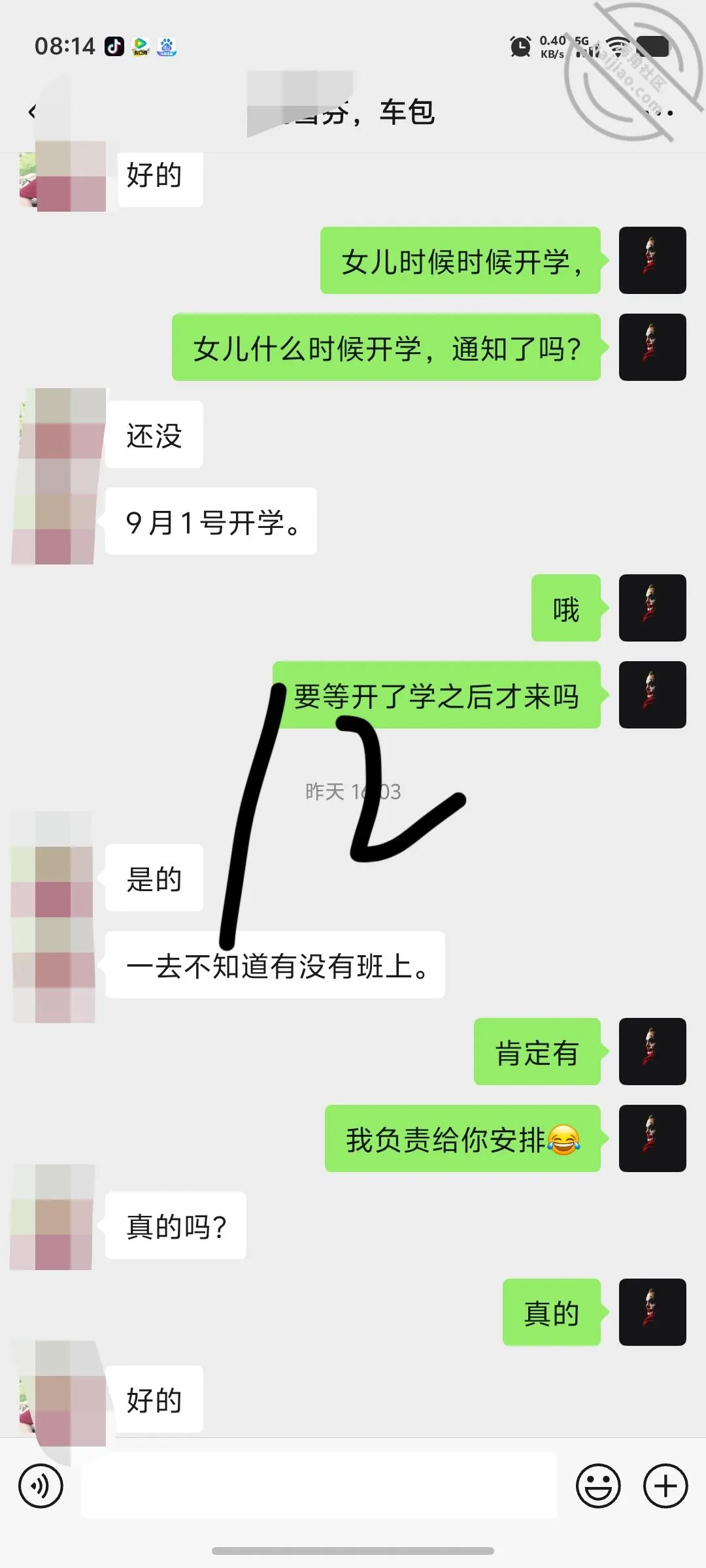Image resolution: width=706 pixels, height=1568 pixels.
Task: Switch to voice message input
Action: 41,1486
